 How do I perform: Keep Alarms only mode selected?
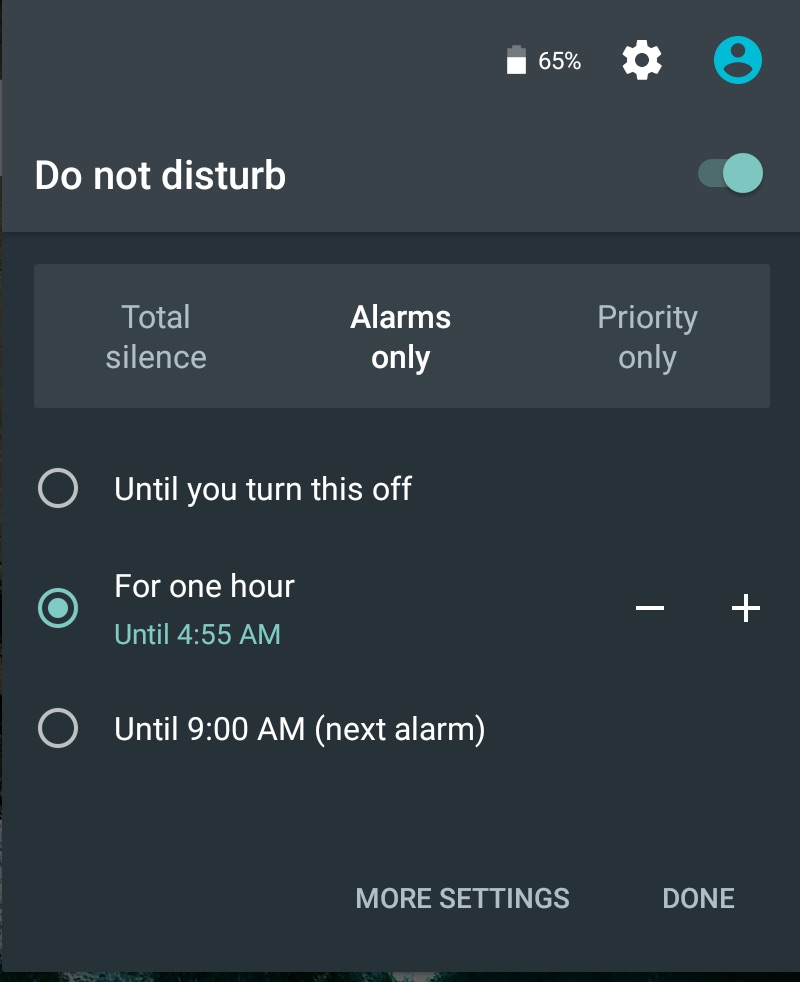pos(401,336)
